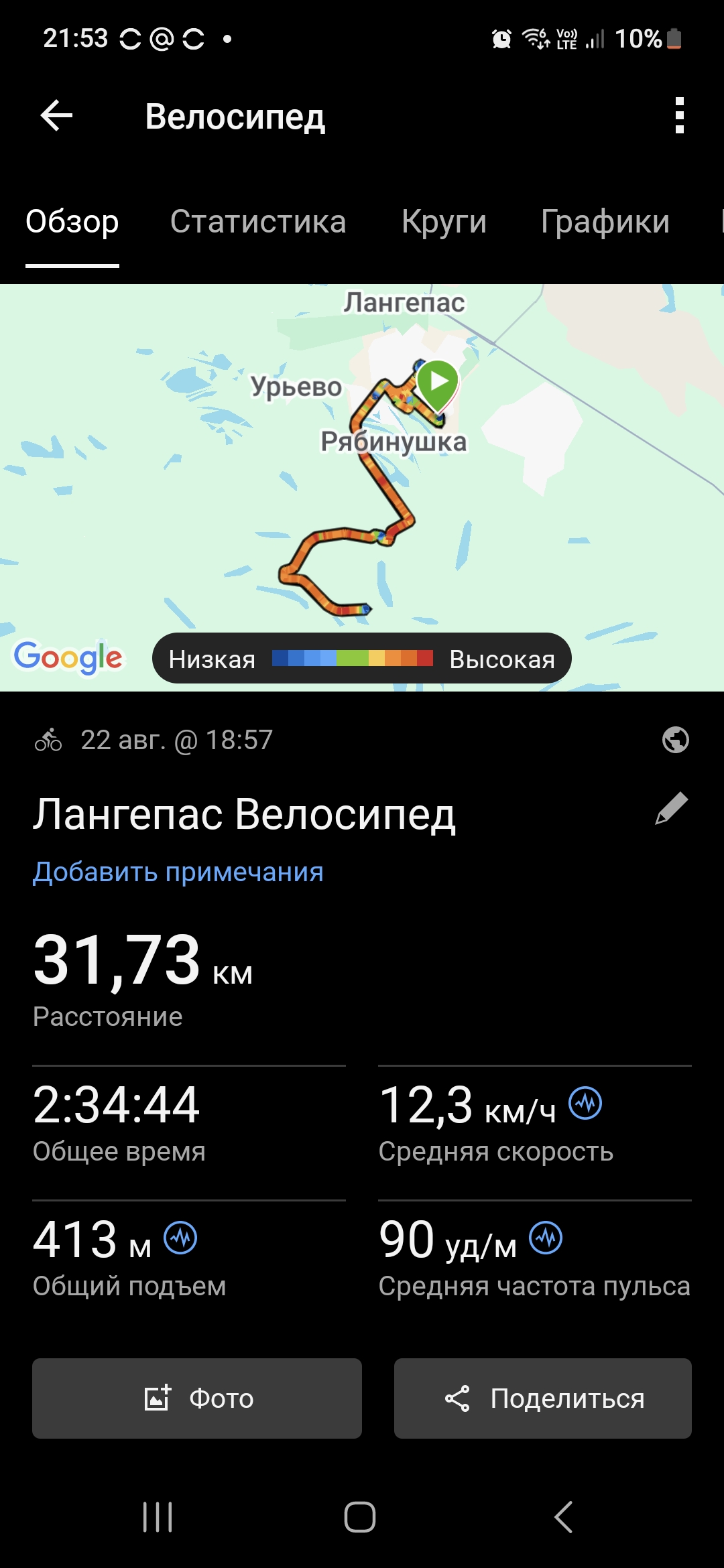Open recent apps from navigation bar
The height and width of the screenshot is (1568, 724).
[158, 1516]
